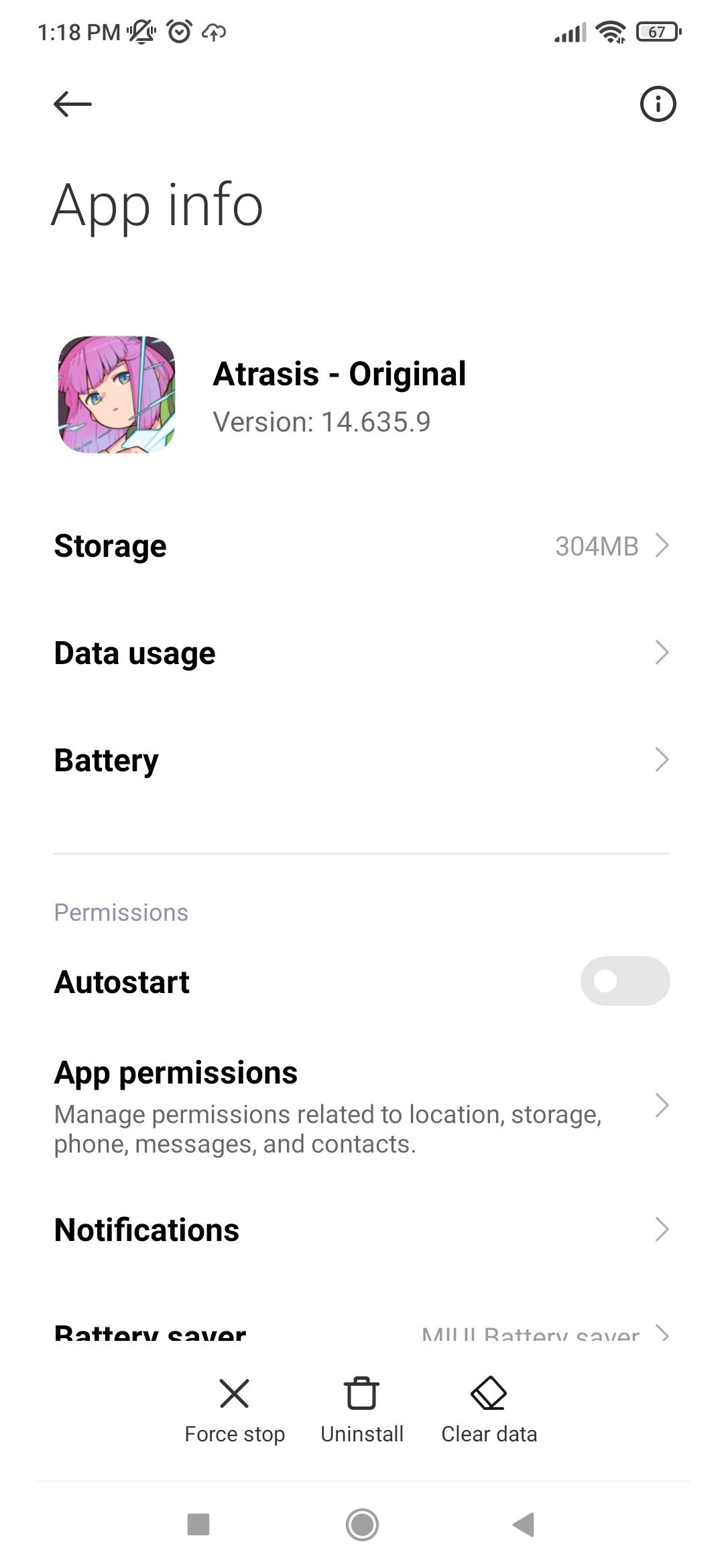Tap the Permissions section header
This screenshot has width=724, height=1568.
click(121, 911)
